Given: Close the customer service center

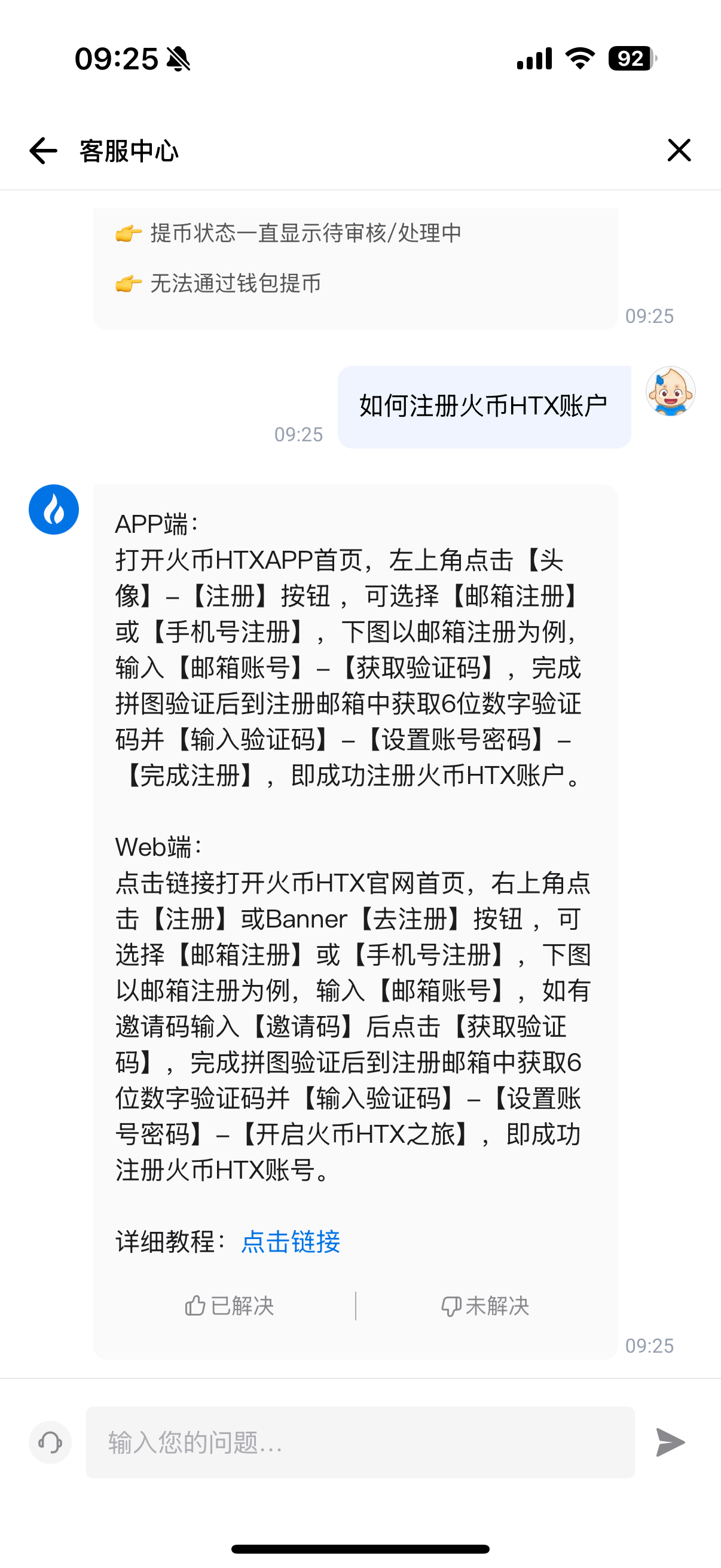Looking at the screenshot, I should click(x=679, y=150).
